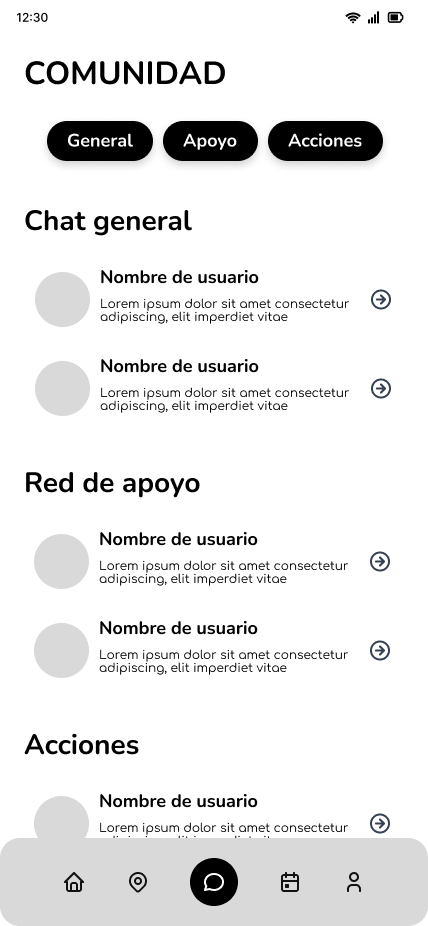The image size is (428, 926).
Task: Open the location pin tab
Action: 138,882
